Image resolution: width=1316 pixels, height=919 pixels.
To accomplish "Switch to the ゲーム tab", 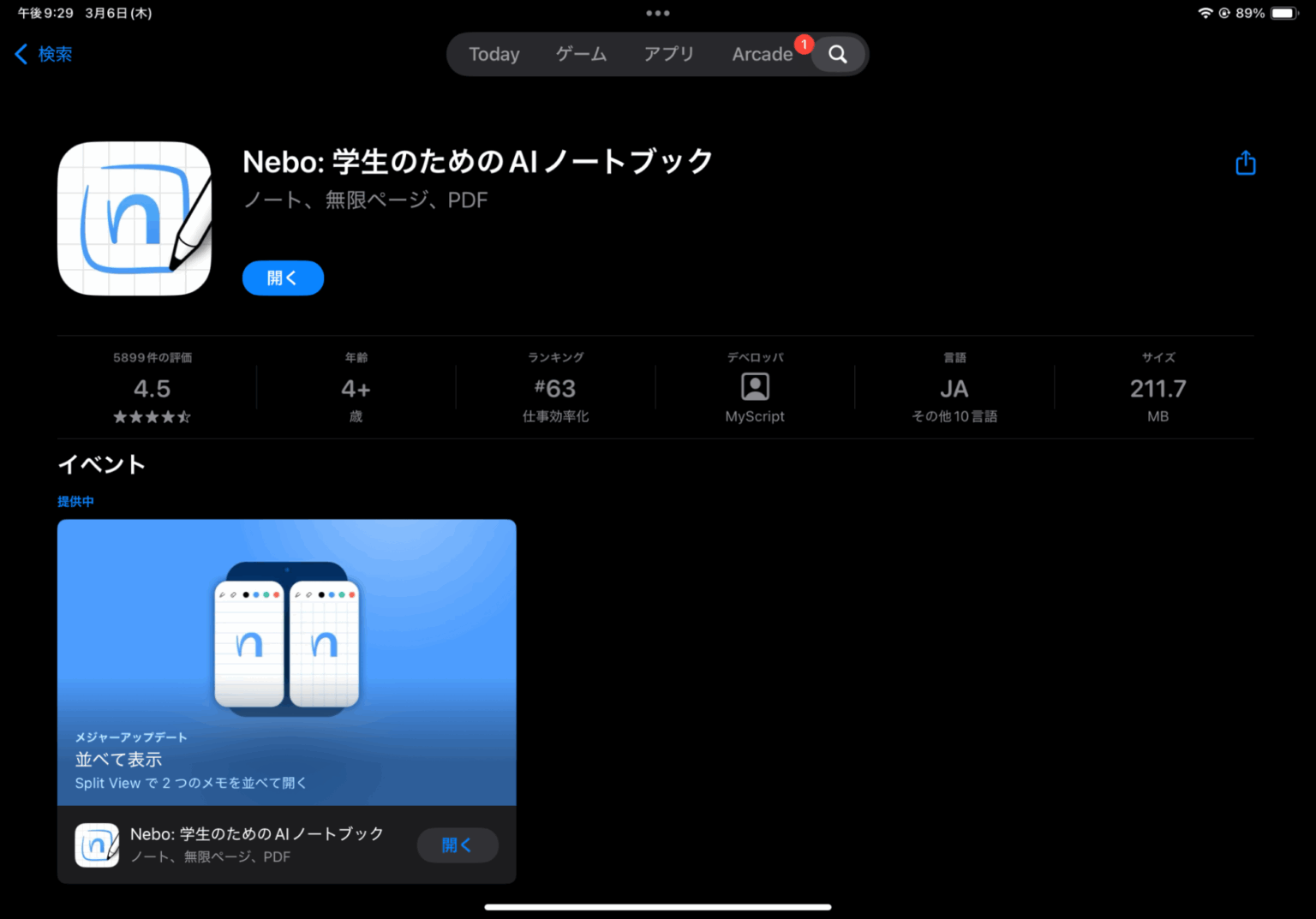I will 581,54.
